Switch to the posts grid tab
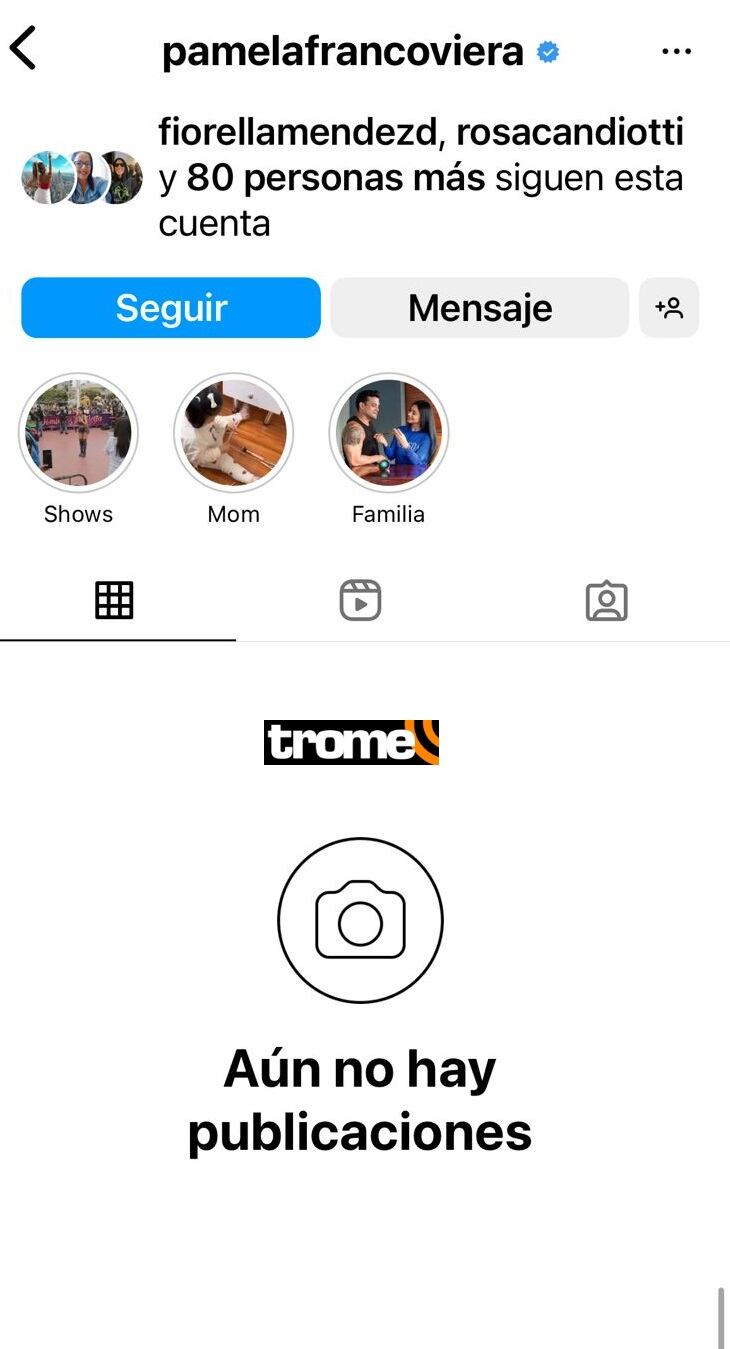Screen dimensions: 730x1349 114,600
